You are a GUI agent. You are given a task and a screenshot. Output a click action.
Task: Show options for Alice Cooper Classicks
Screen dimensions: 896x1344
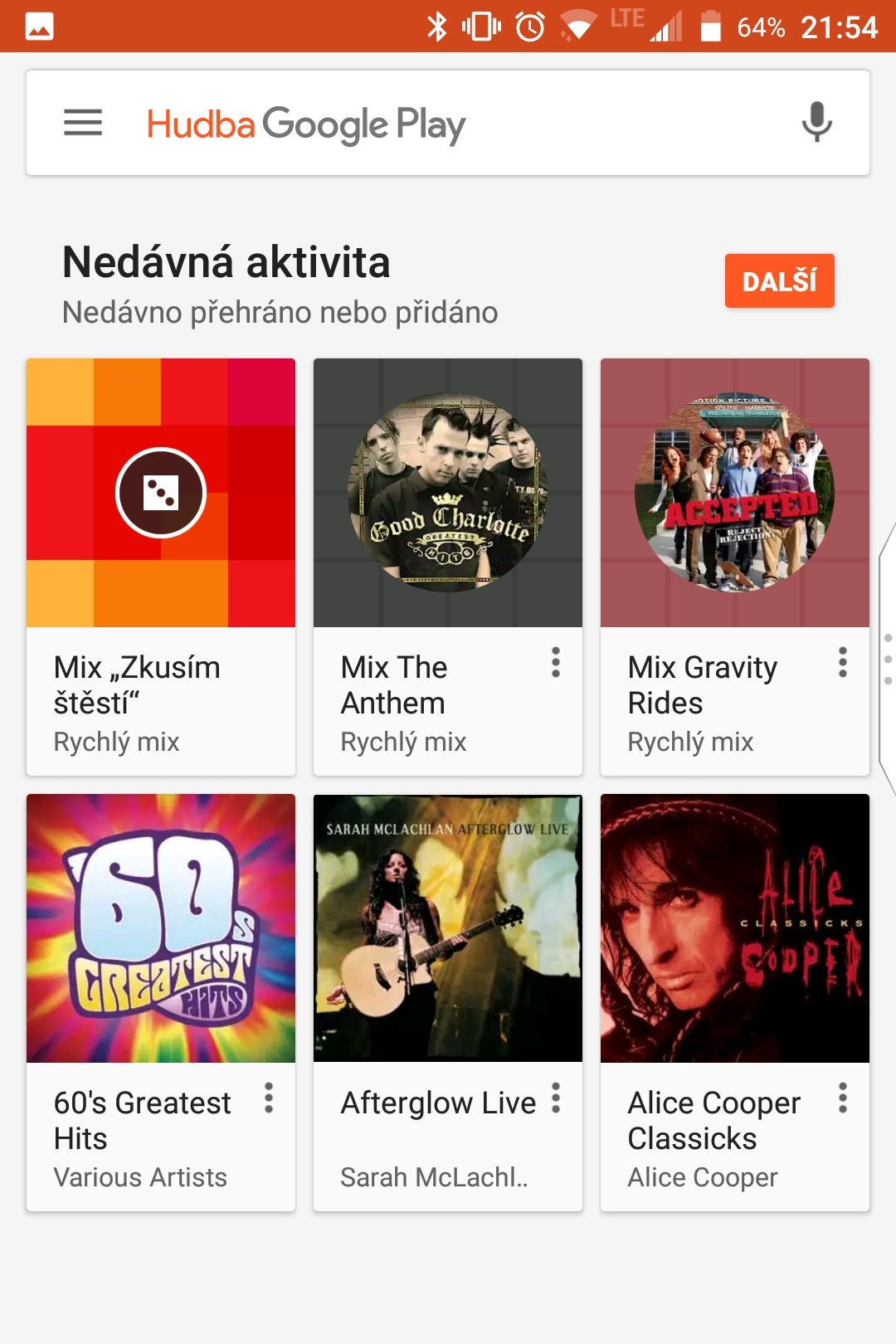click(x=843, y=1098)
